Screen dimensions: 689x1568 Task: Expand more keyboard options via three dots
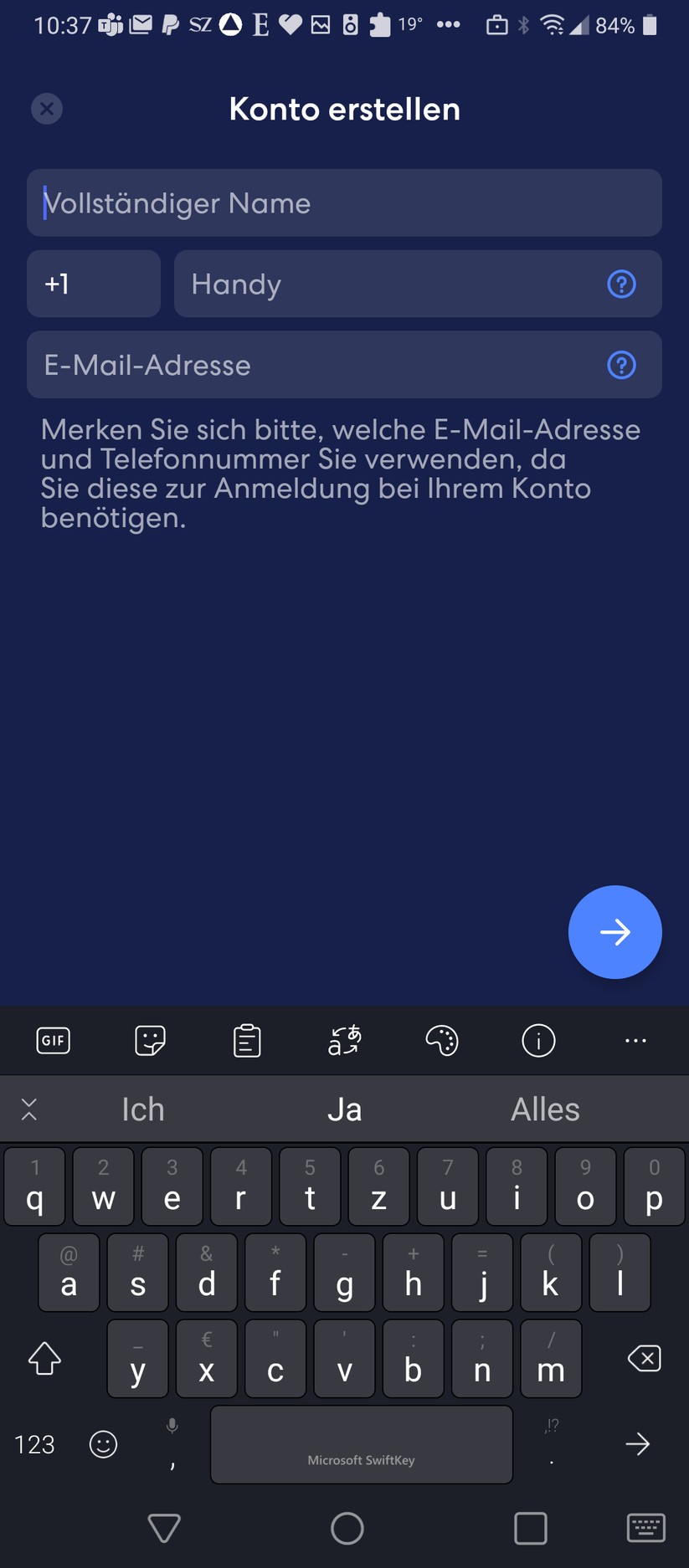tap(635, 1040)
